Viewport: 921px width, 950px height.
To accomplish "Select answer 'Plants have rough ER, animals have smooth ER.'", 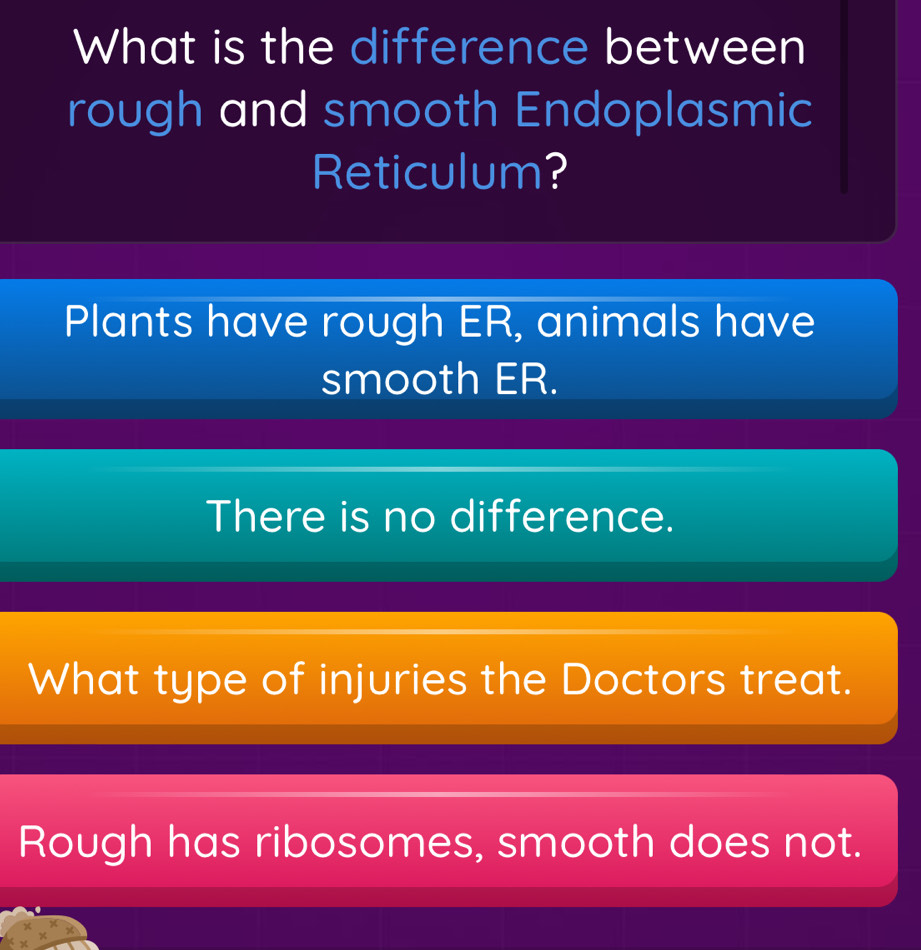I will coord(440,349).
